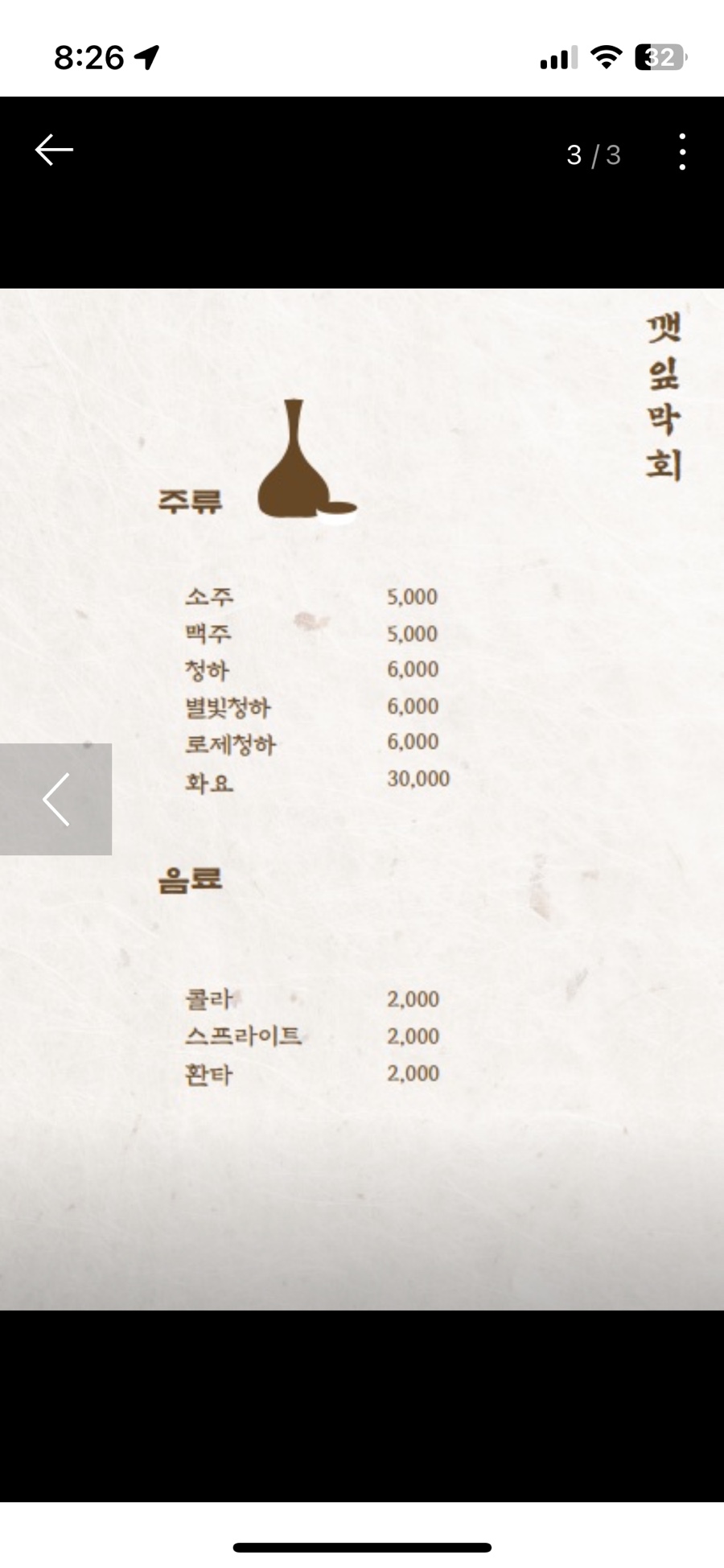Show the previous menu photo
The height and width of the screenshot is (1568, 724).
pyautogui.click(x=56, y=799)
